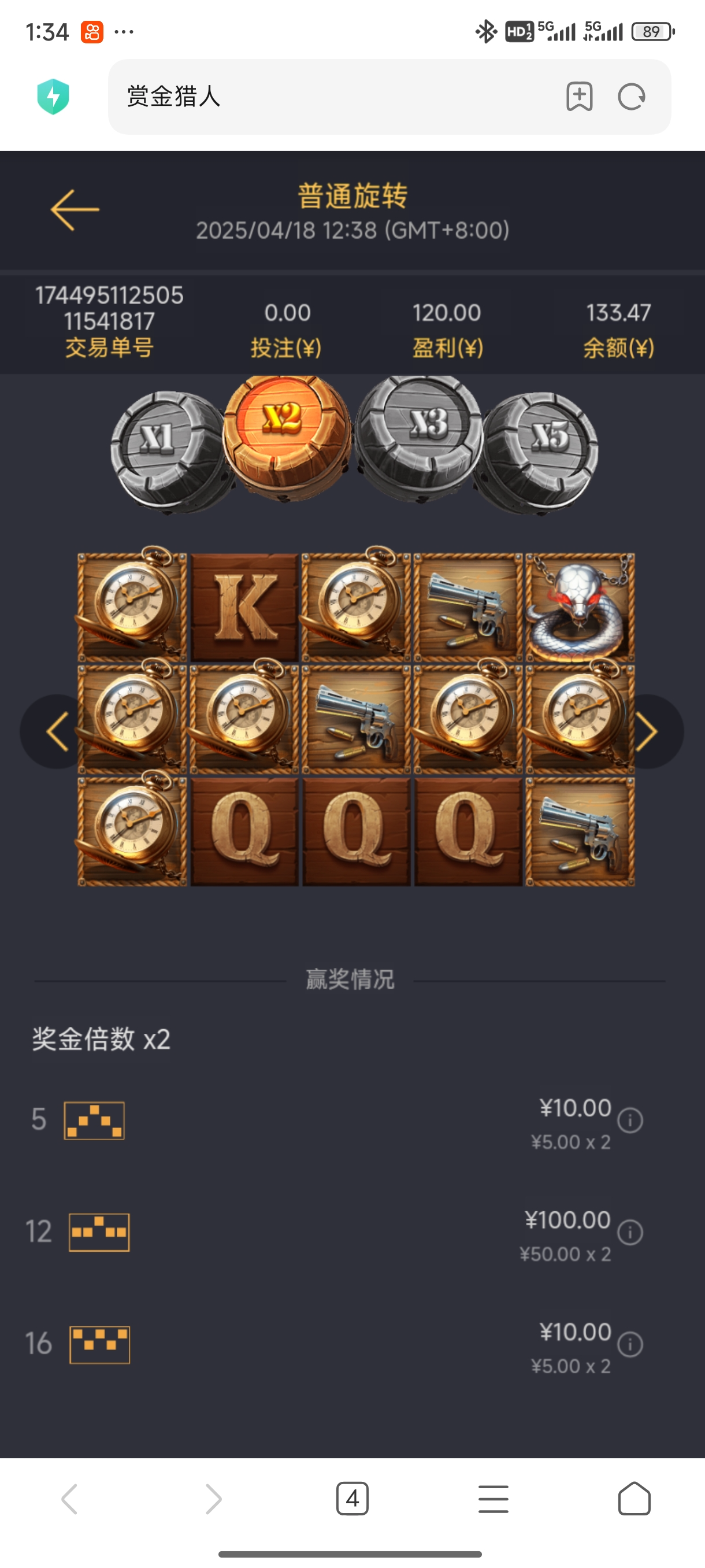Show the next spin result
The width and height of the screenshot is (705, 1568).
(x=647, y=731)
